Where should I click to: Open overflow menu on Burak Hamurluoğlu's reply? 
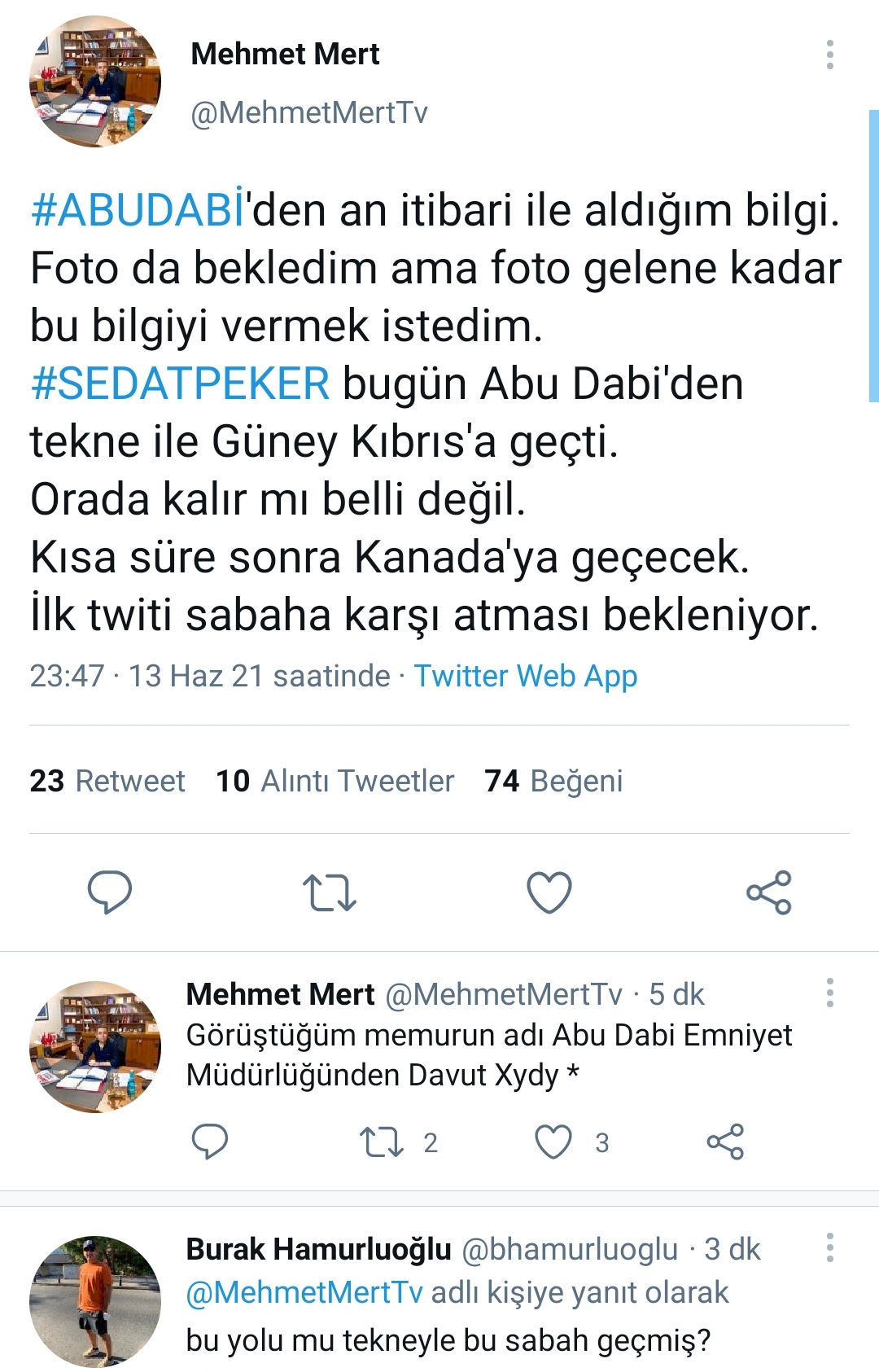tap(829, 1247)
